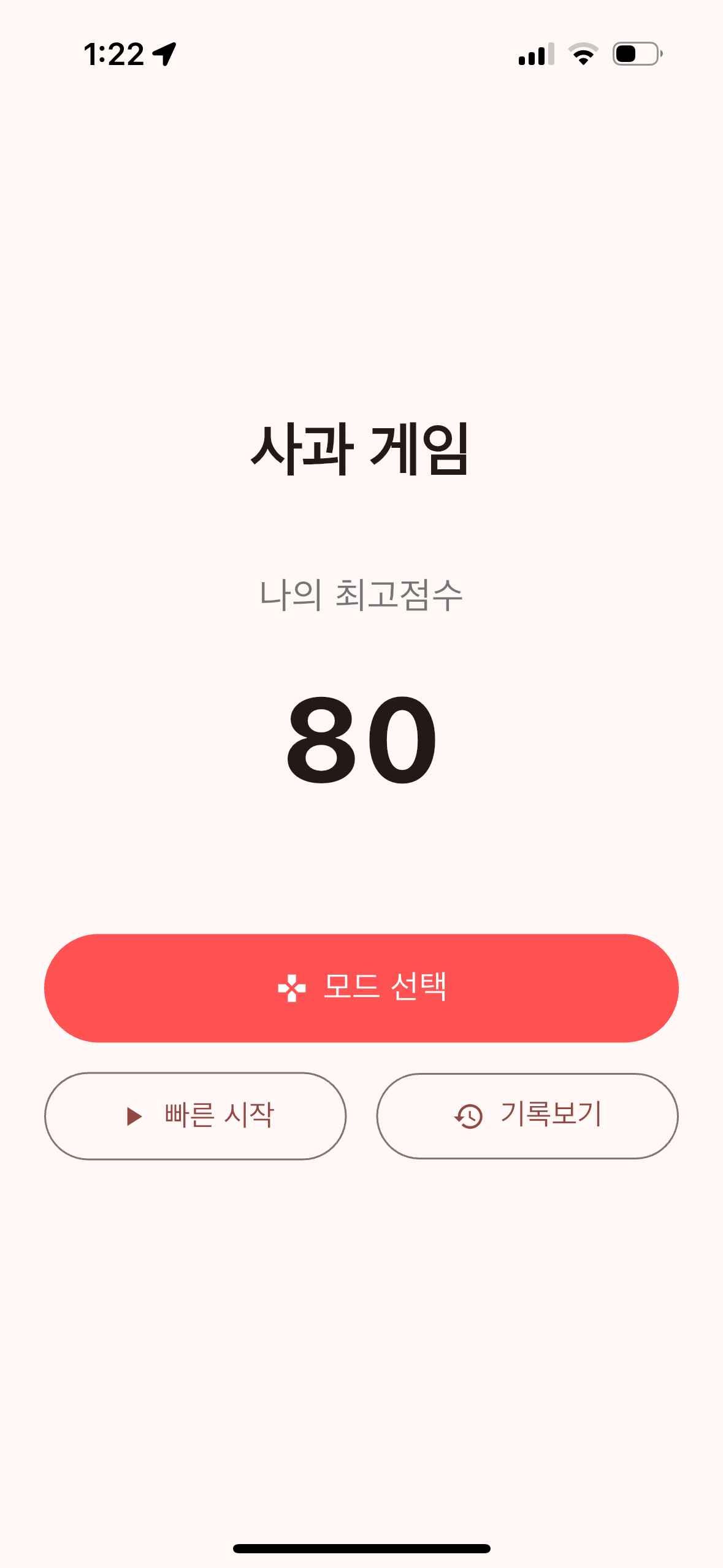This screenshot has height=1568, width=723.
Task: Start a game with 빠른 시작
Action: (195, 1115)
